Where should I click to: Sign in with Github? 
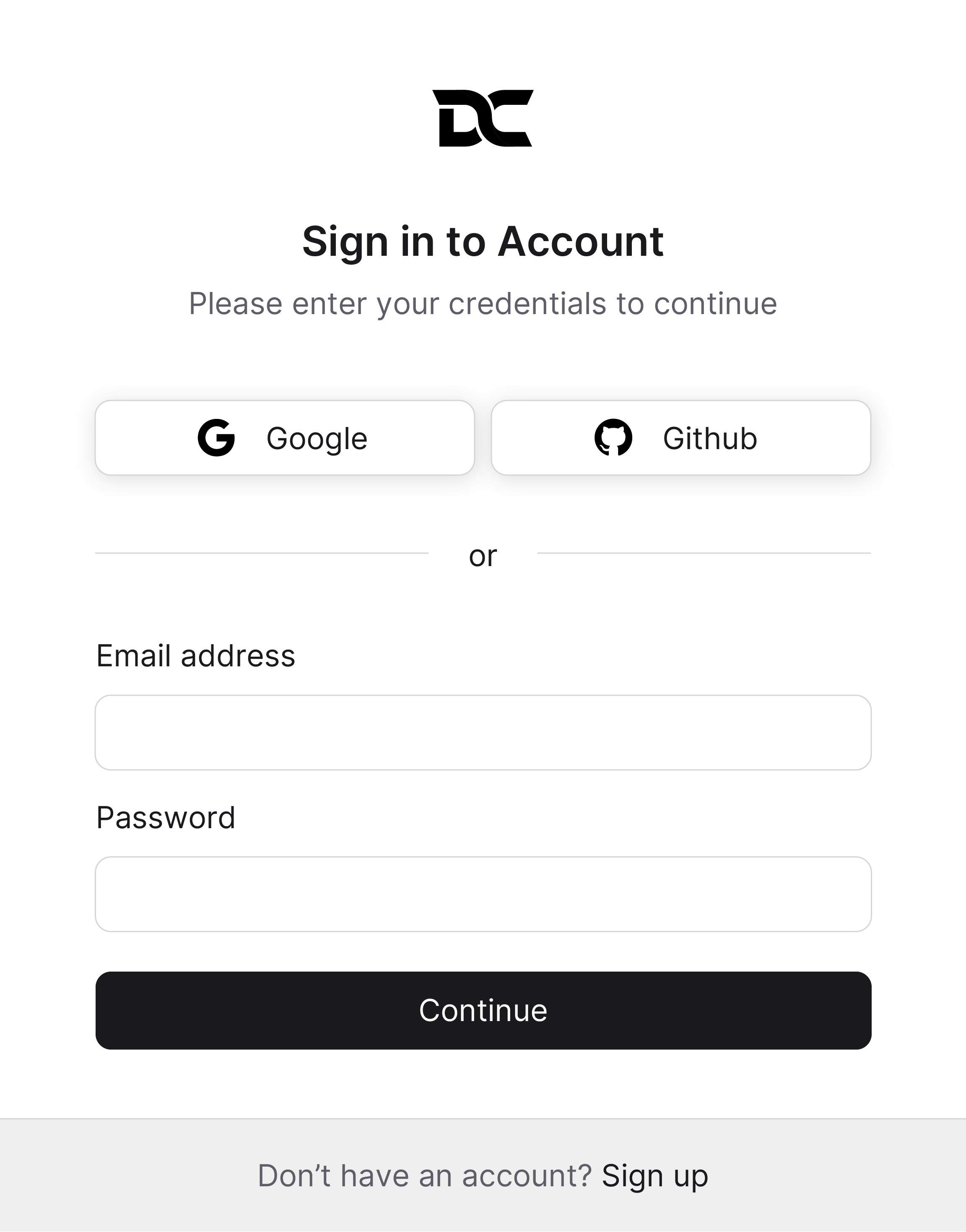(680, 438)
